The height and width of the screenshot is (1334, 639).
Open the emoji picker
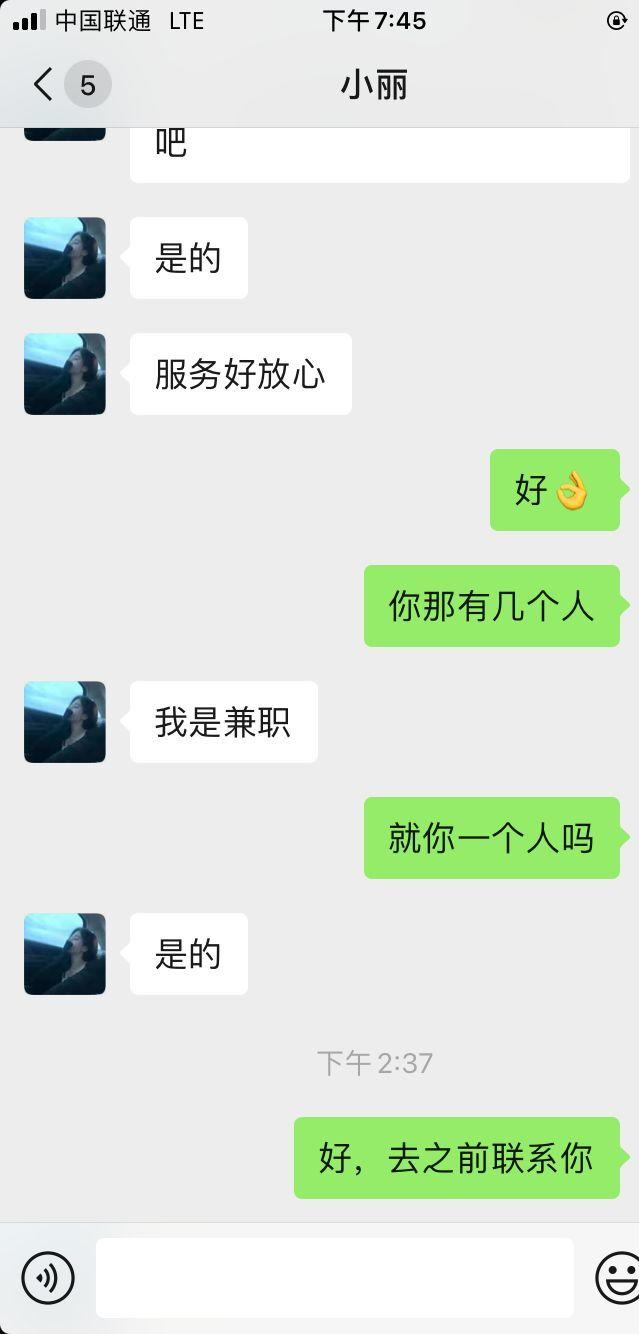(616, 1277)
